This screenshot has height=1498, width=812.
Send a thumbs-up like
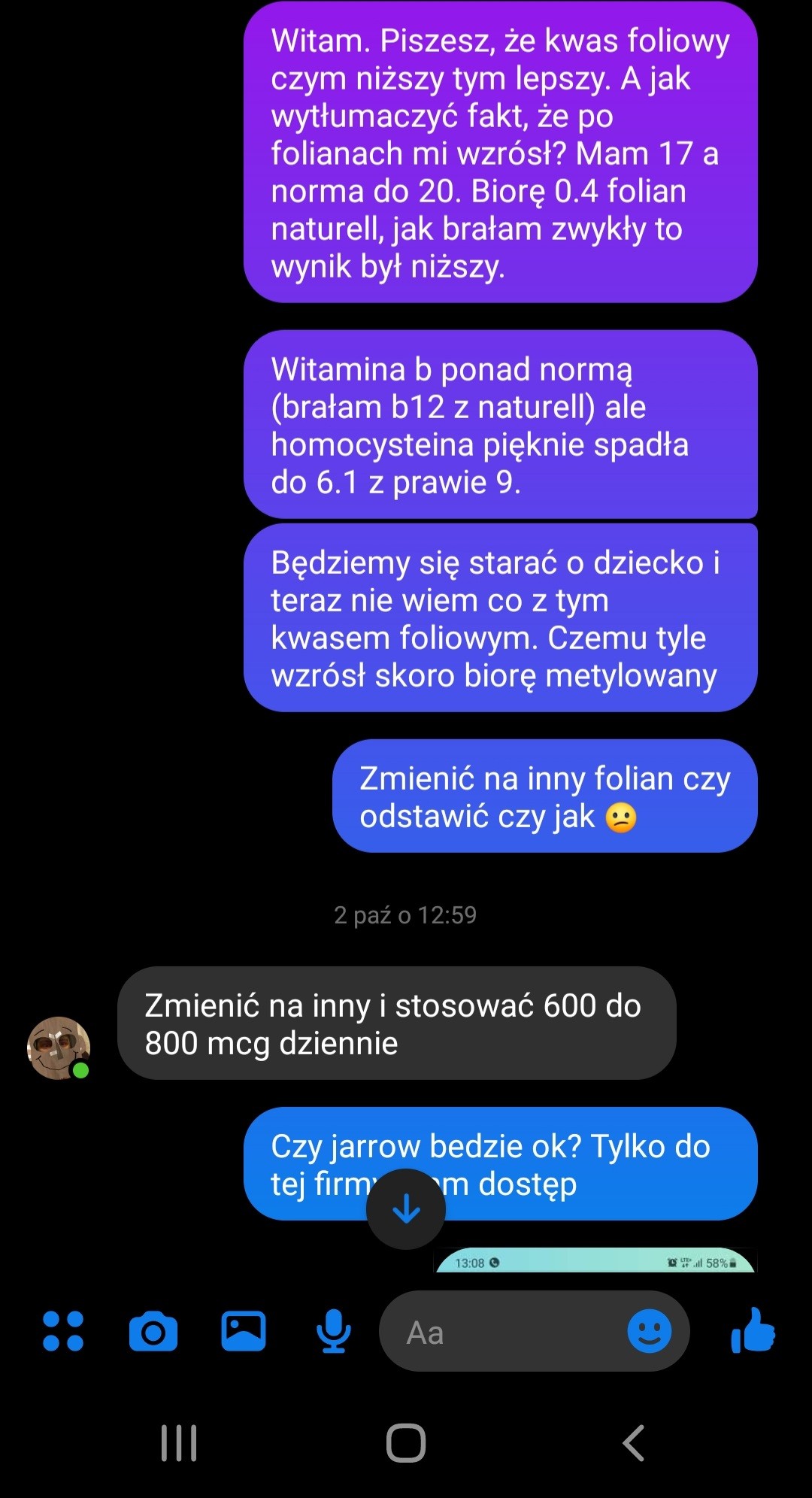[753, 1331]
